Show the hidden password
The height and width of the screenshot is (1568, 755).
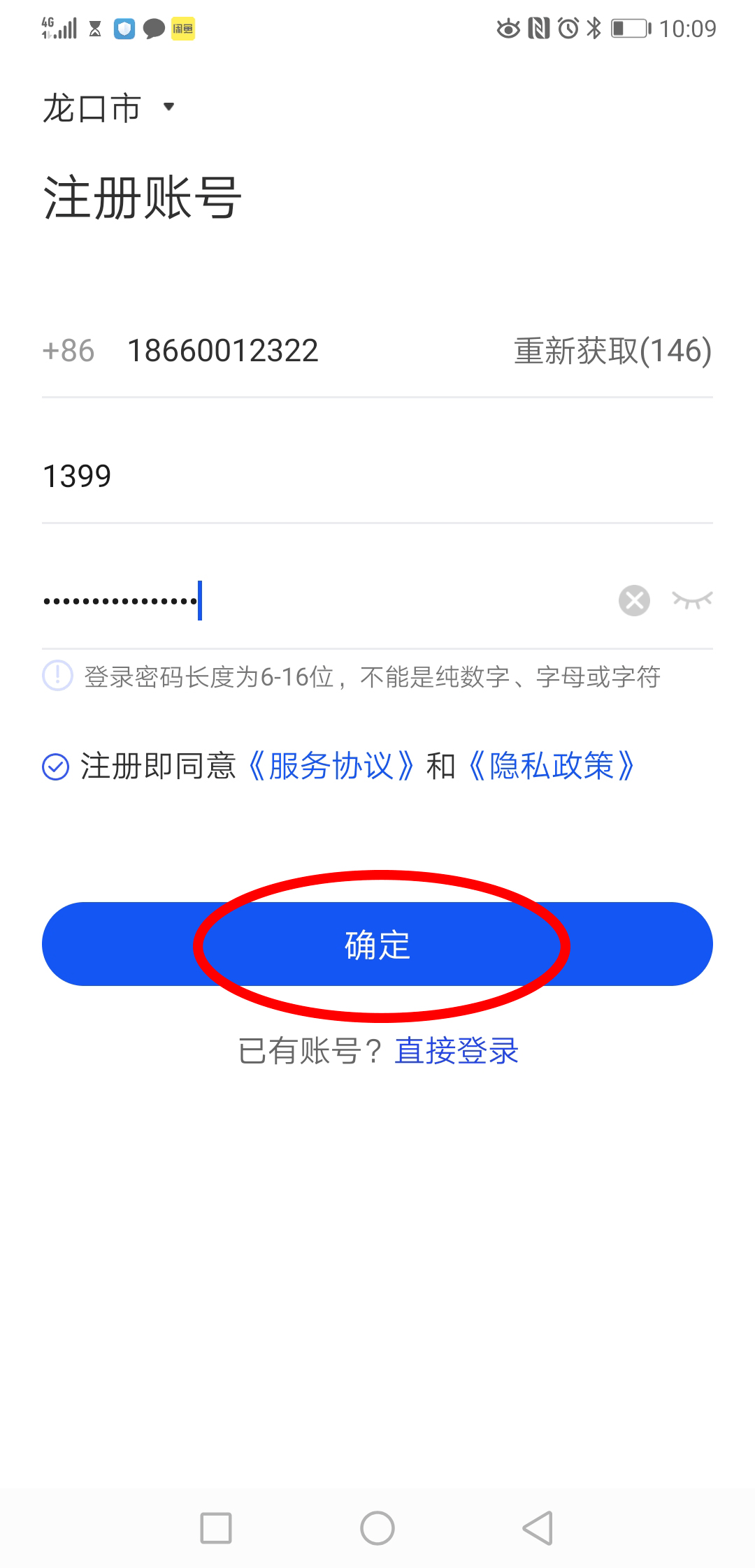692,600
